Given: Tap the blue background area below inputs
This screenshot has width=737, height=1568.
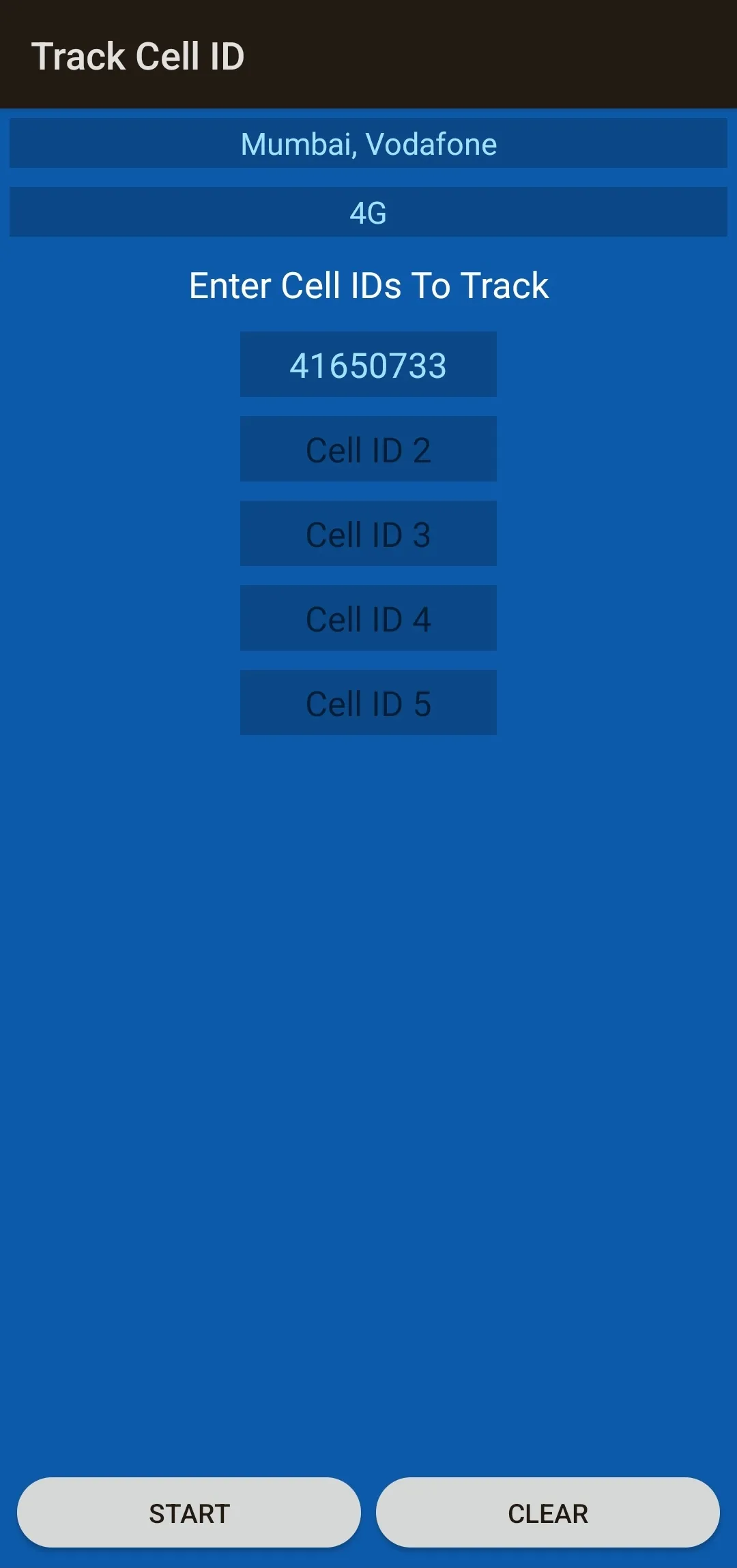Looking at the screenshot, I should coord(369,1023).
